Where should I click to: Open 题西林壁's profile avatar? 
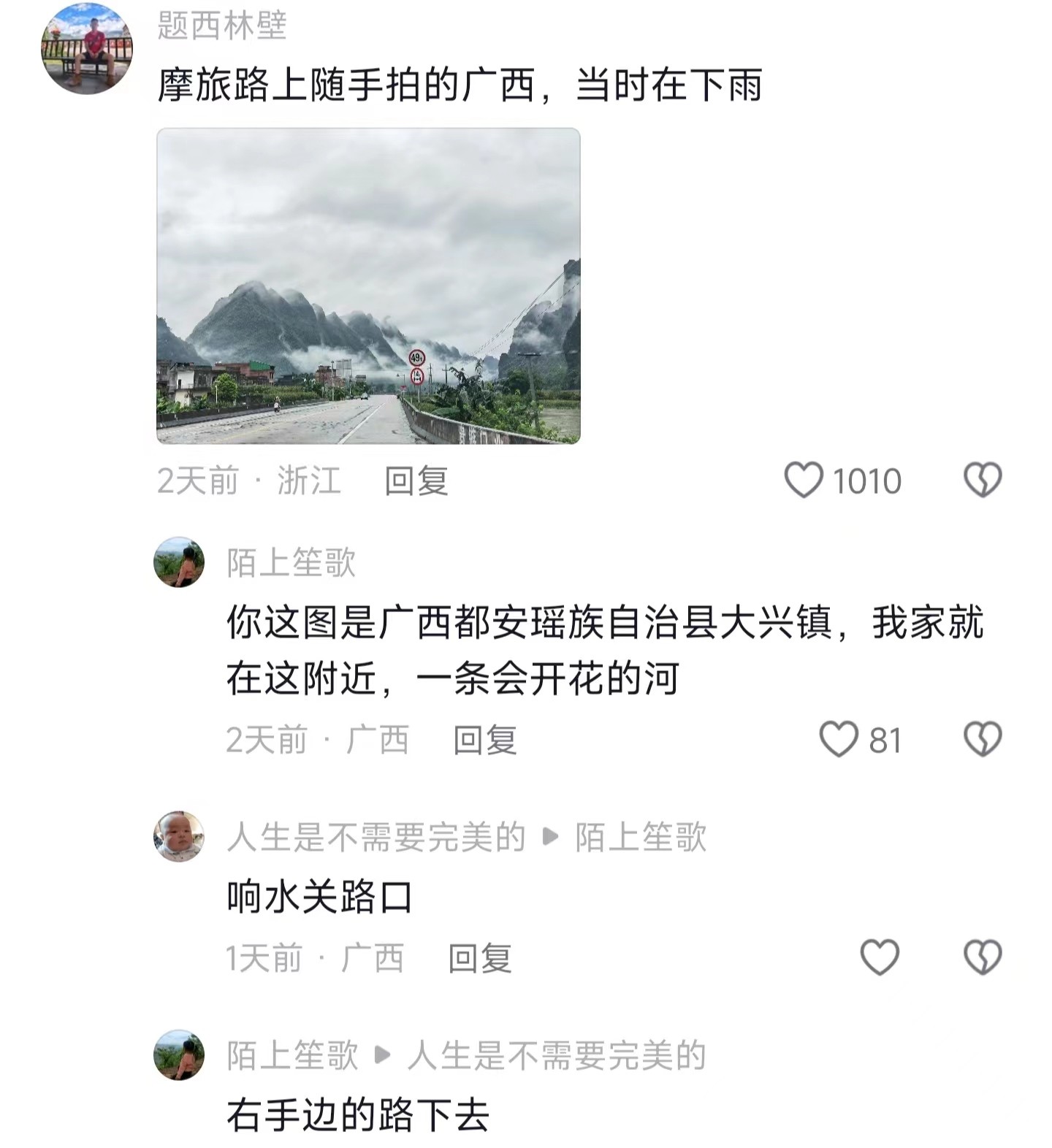coord(87,49)
